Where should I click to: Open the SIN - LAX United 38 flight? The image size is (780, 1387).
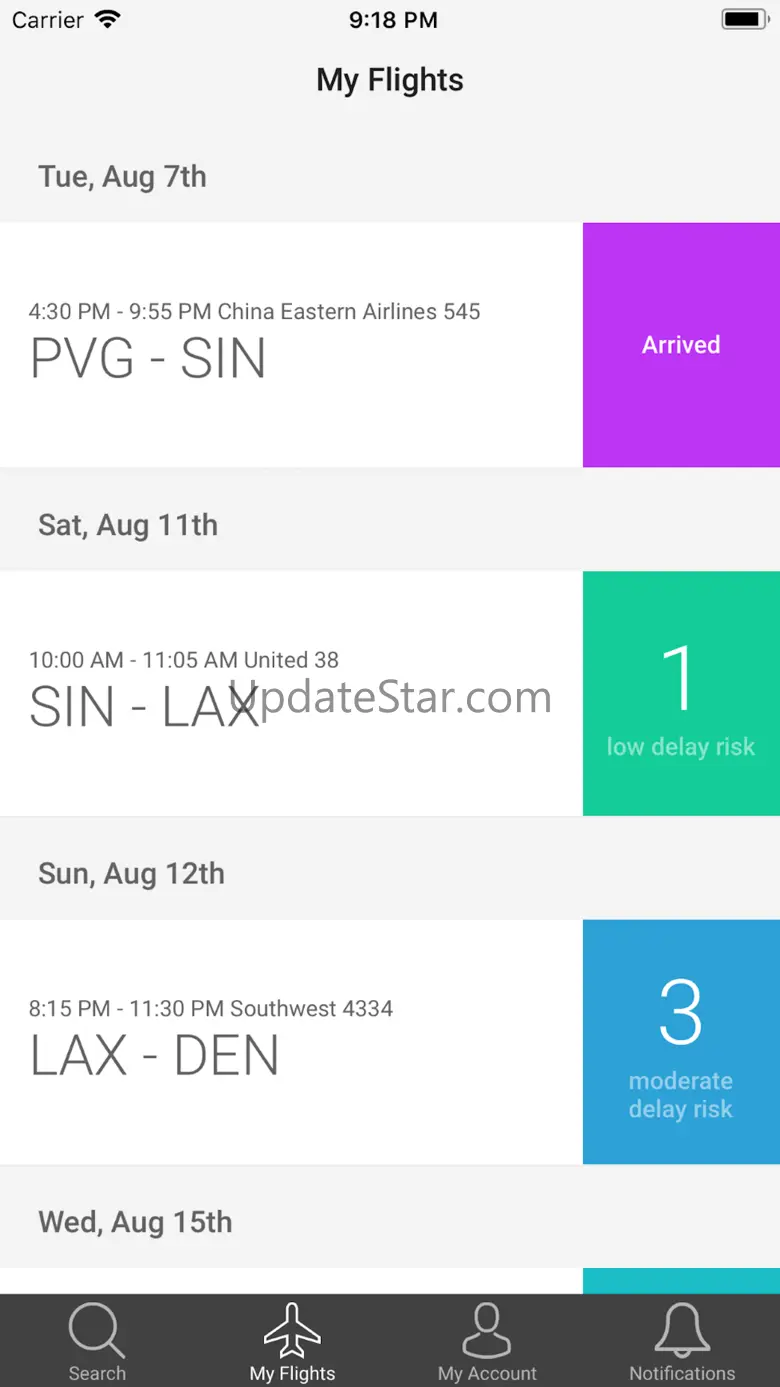pos(290,693)
